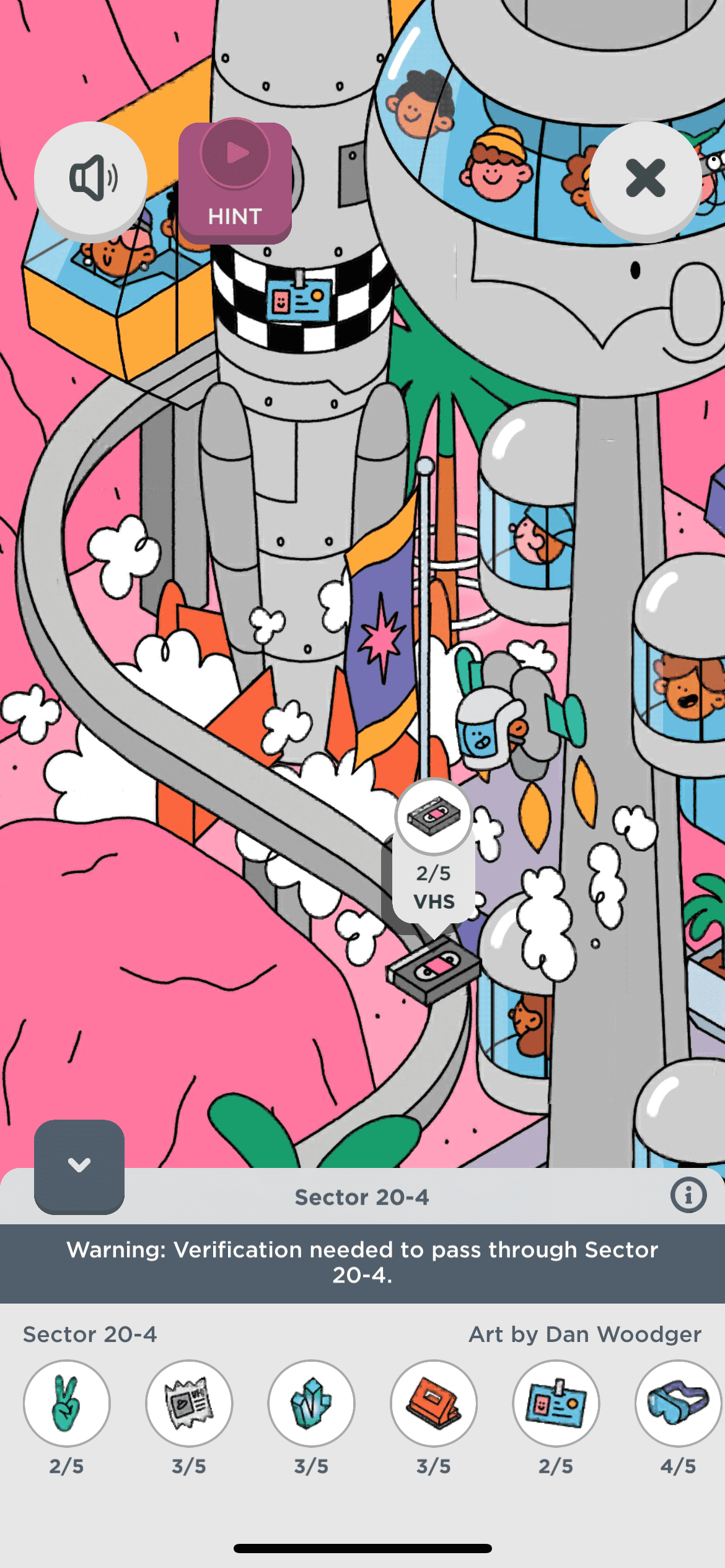Image resolution: width=725 pixels, height=1568 pixels.
Task: Close the game level
Action: point(645,178)
